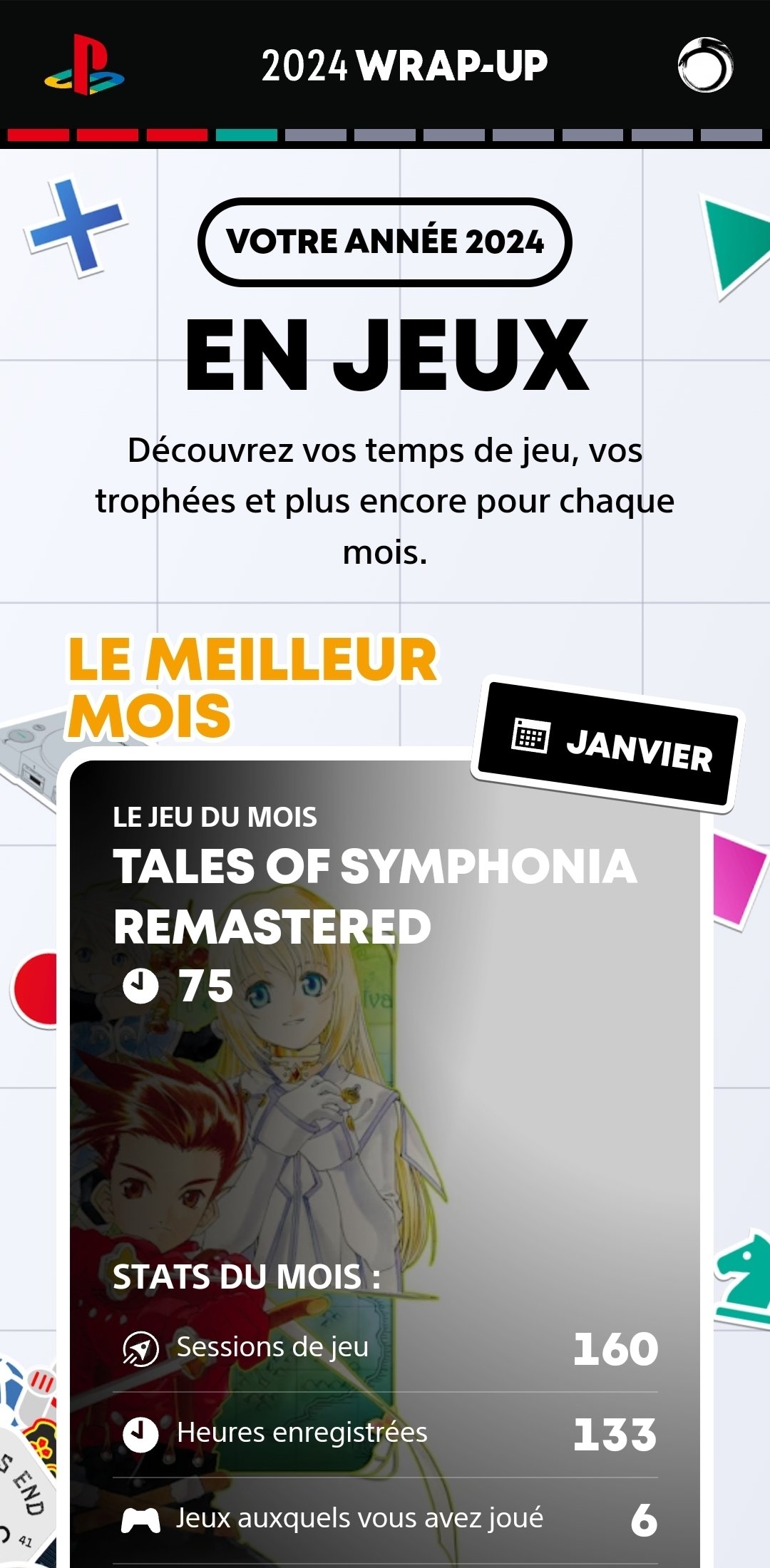Jump to the first red progress segment
Image resolution: width=770 pixels, height=1568 pixels.
click(38, 135)
